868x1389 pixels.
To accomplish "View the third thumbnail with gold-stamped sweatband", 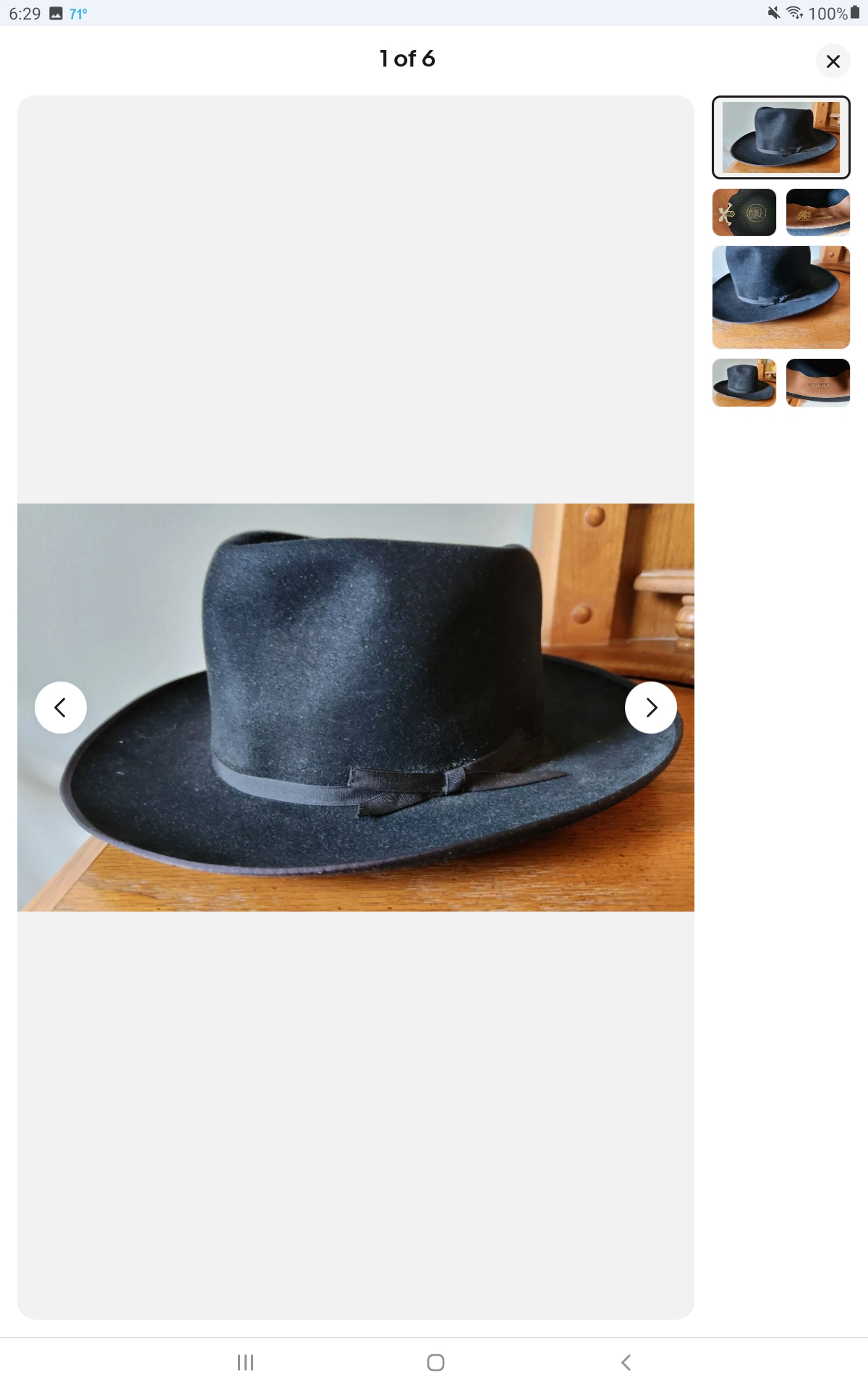I will coord(818,213).
